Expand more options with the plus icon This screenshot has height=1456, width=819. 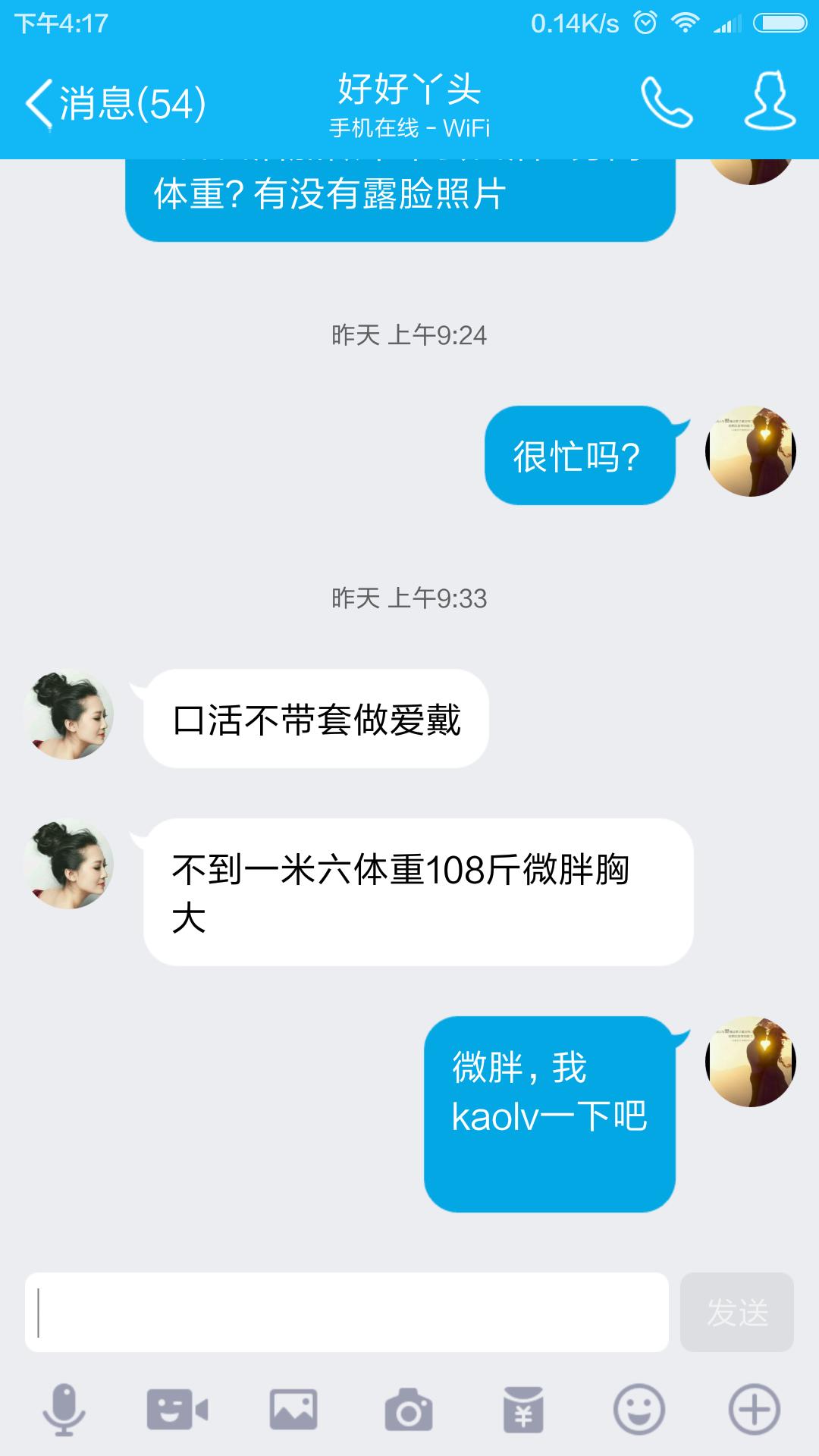[x=754, y=1410]
